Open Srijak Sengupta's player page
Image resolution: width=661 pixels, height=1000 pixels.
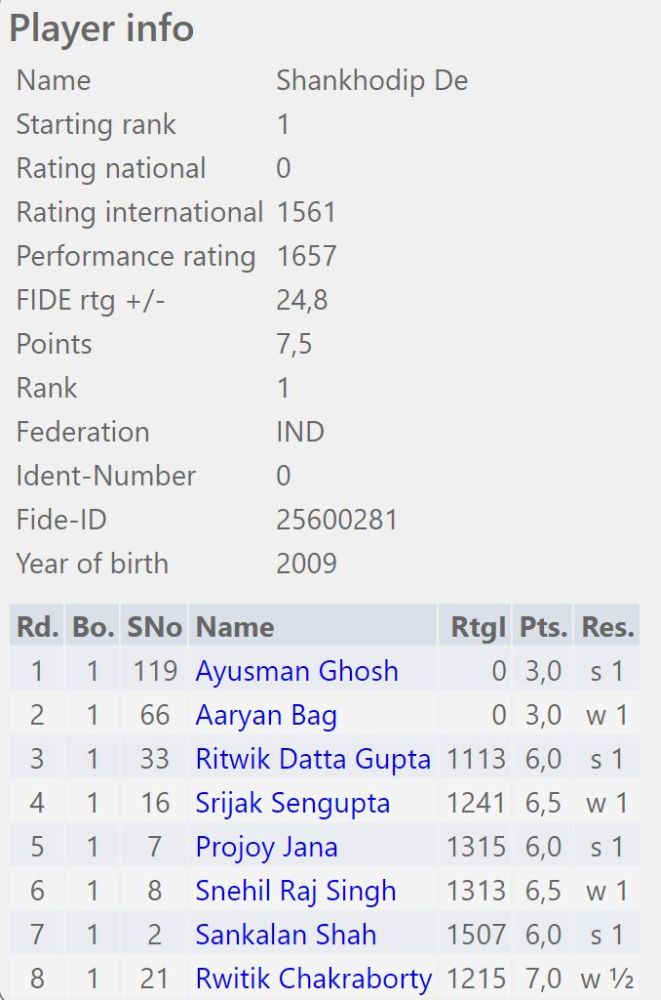pyautogui.click(x=292, y=803)
